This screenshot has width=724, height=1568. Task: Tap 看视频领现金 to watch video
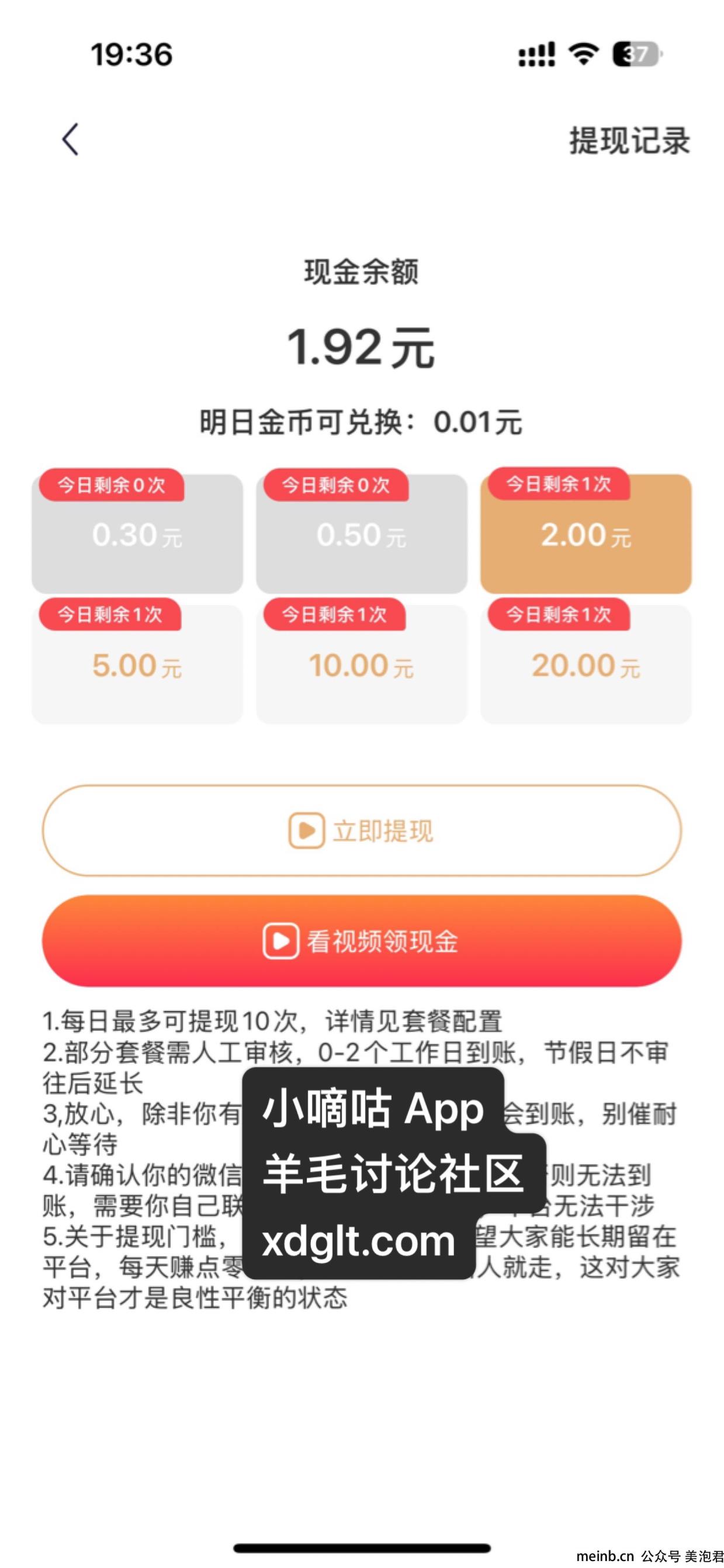[x=361, y=941]
